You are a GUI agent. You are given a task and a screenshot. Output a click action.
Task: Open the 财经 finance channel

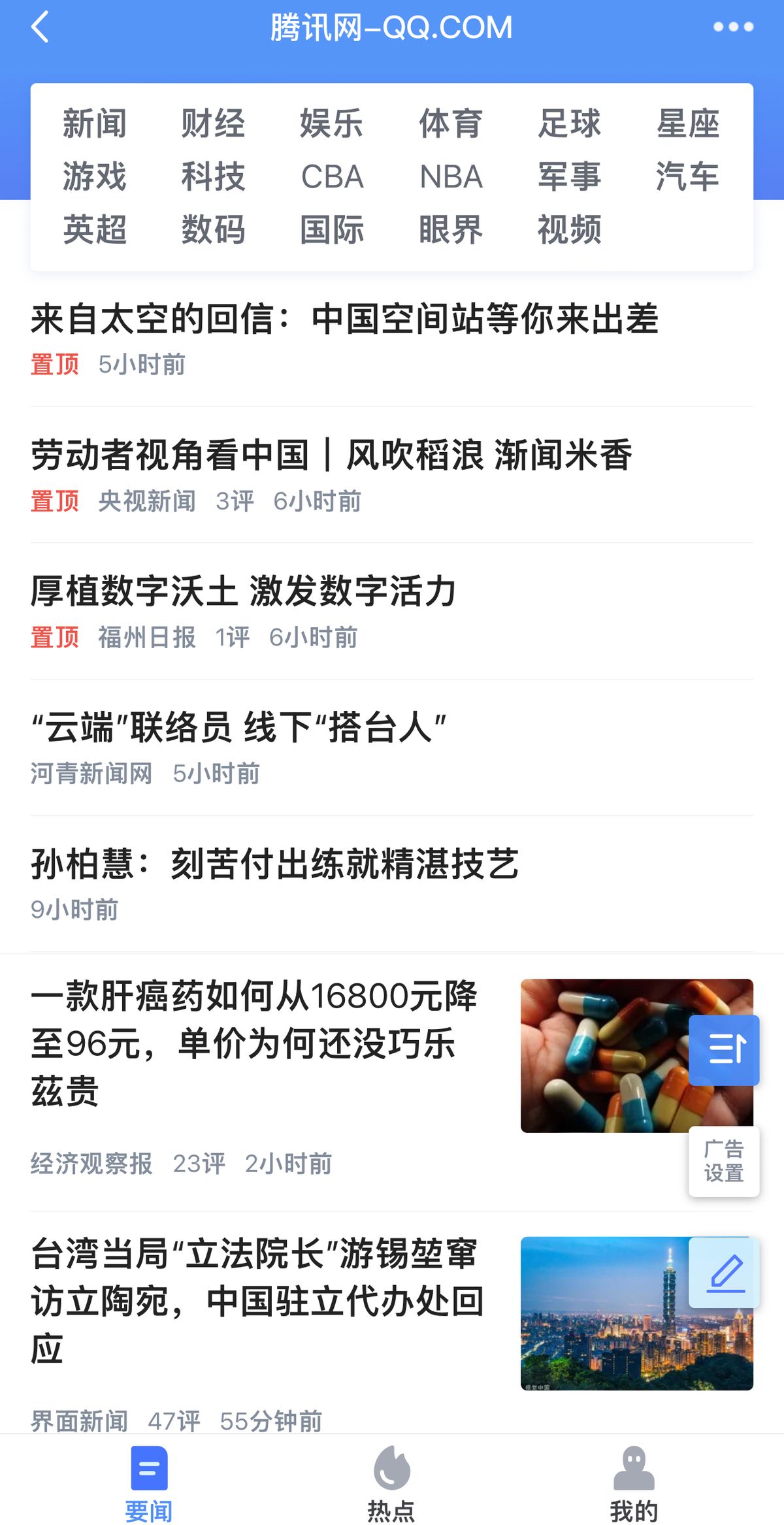coord(212,123)
